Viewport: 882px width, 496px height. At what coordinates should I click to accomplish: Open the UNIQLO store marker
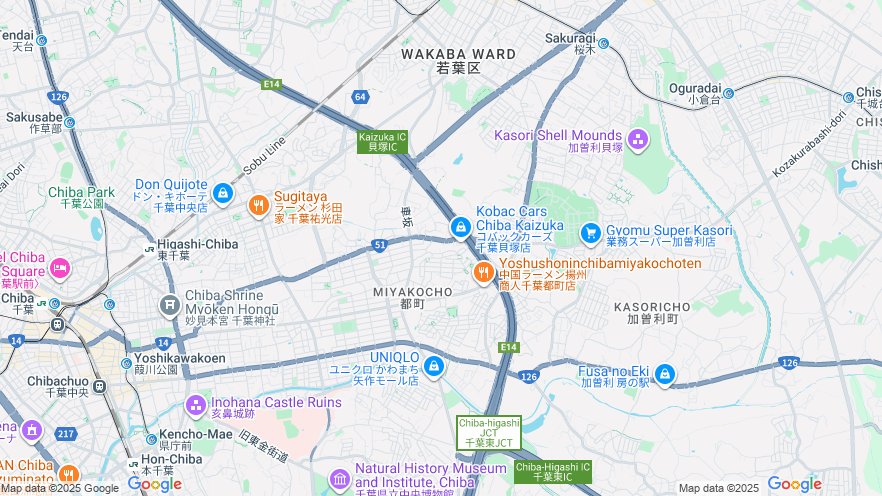pos(433,366)
